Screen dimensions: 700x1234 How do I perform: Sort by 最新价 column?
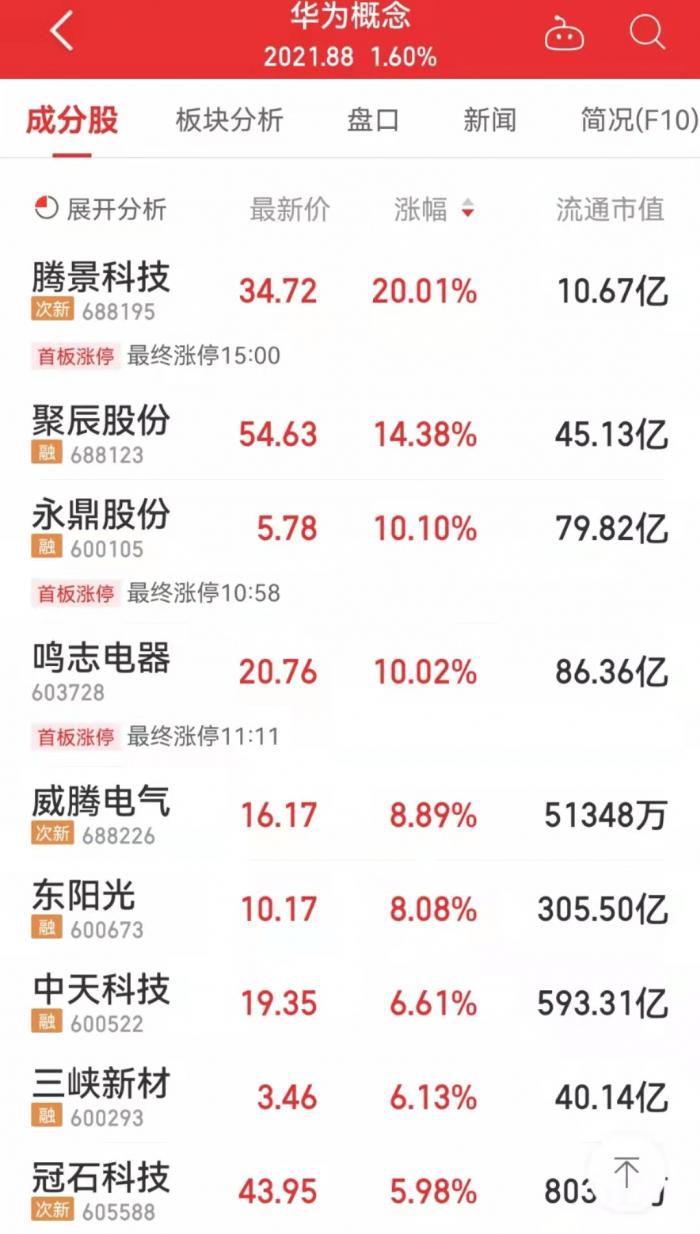point(289,209)
